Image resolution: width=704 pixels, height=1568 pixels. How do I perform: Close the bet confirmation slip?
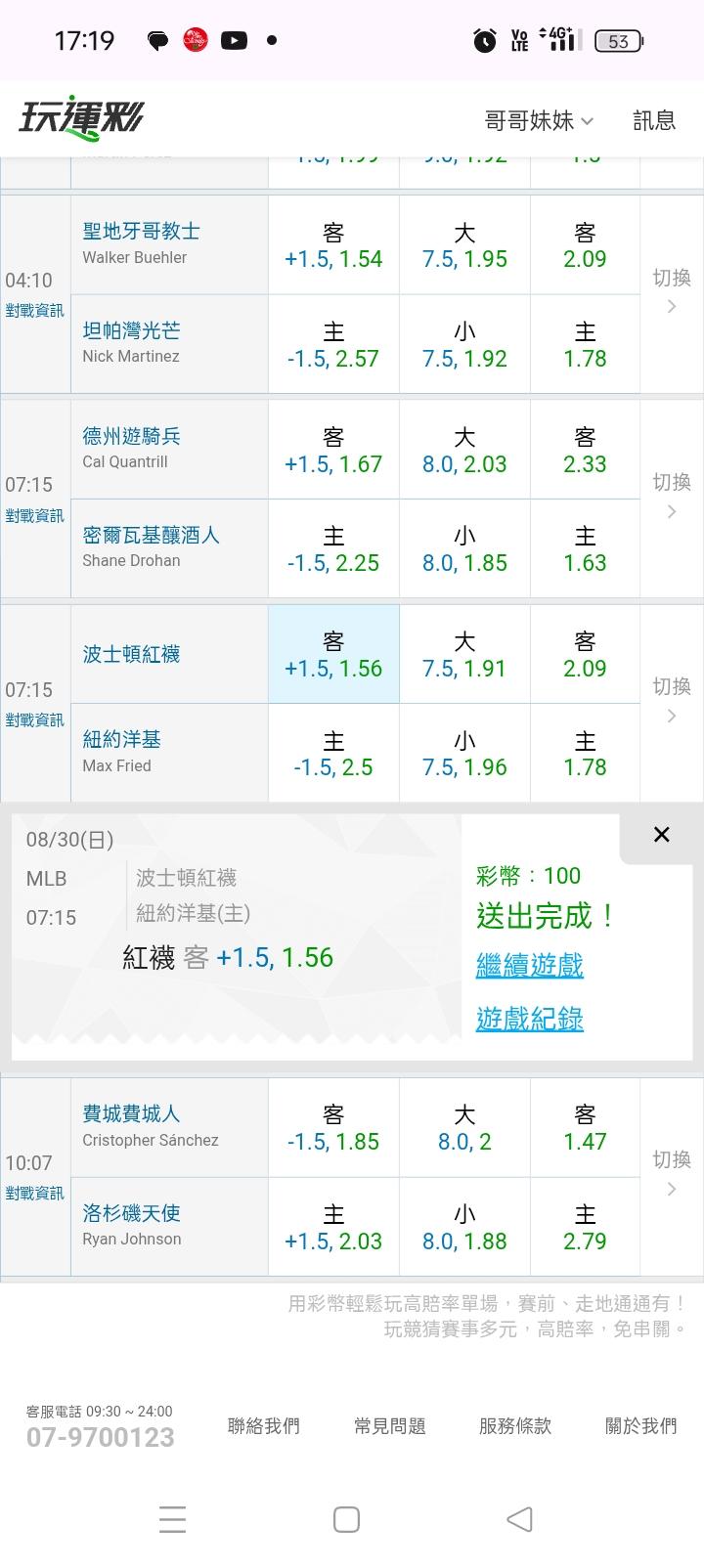tap(662, 834)
